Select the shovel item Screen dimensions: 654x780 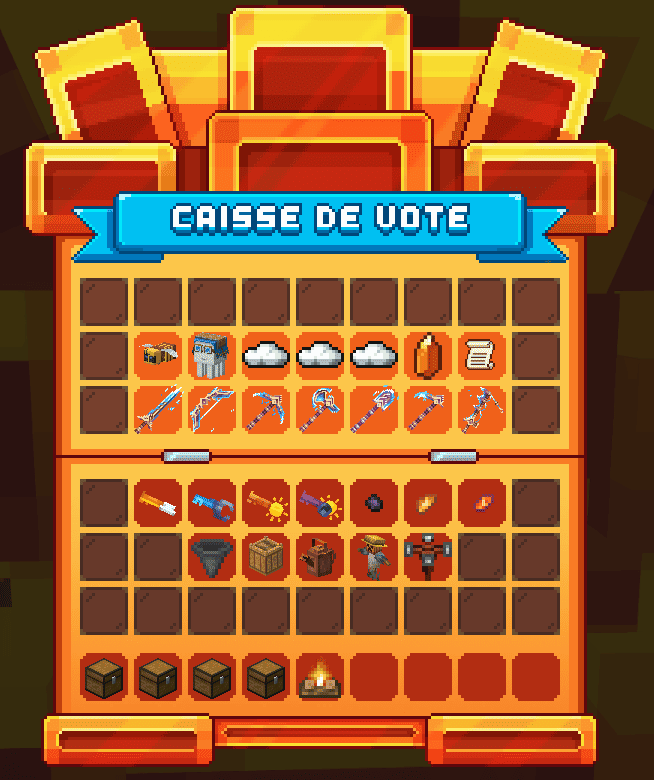click(x=374, y=409)
